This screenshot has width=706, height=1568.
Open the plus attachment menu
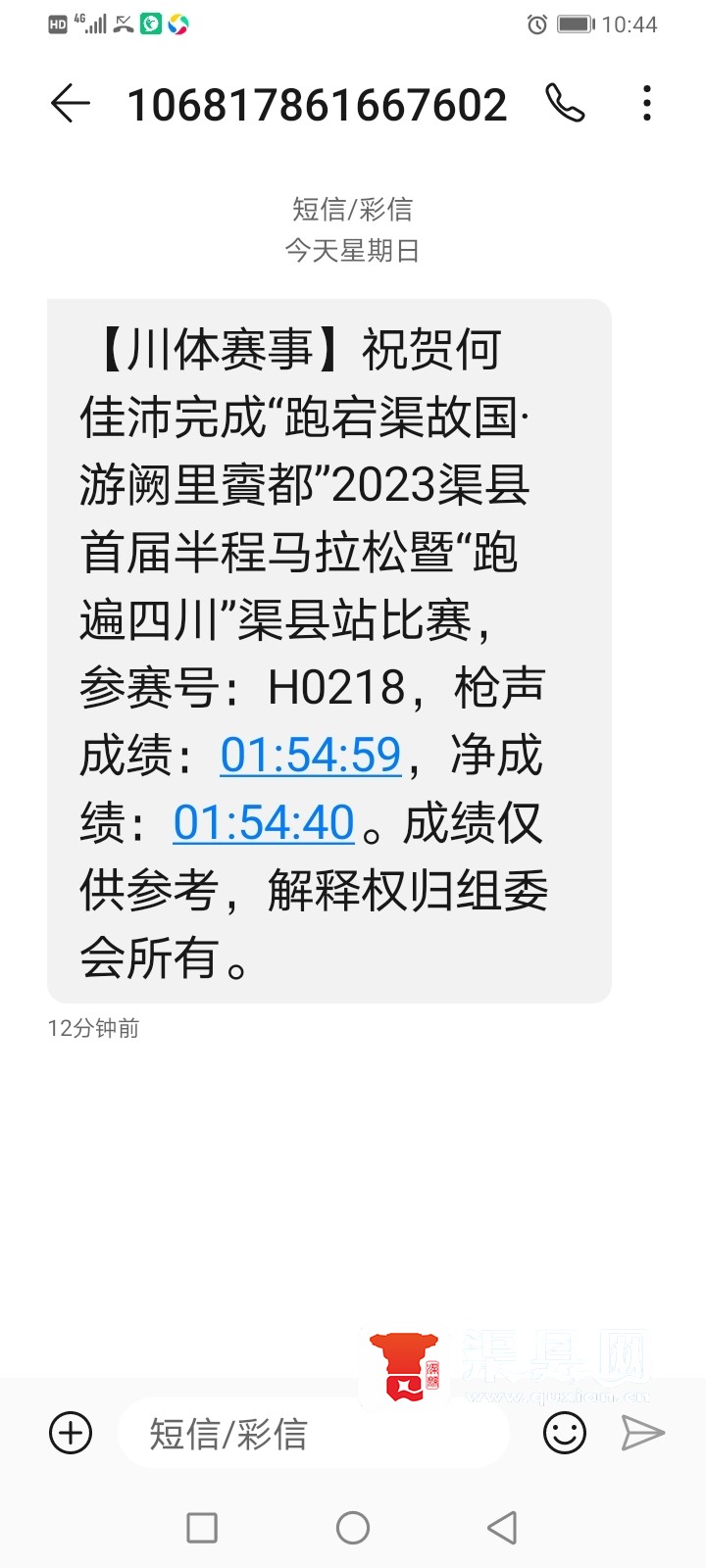pos(71,1433)
